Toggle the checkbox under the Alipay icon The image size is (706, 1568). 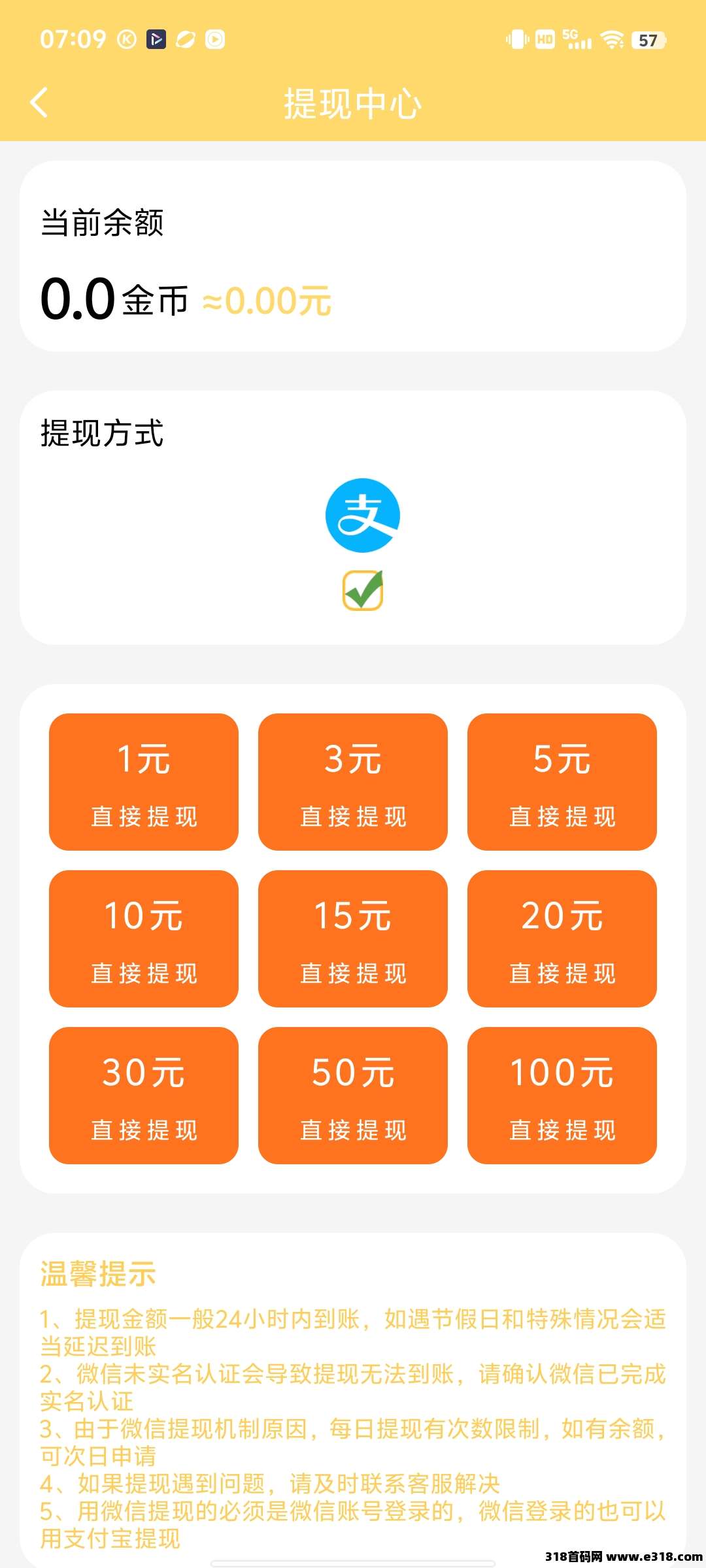pyautogui.click(x=363, y=591)
